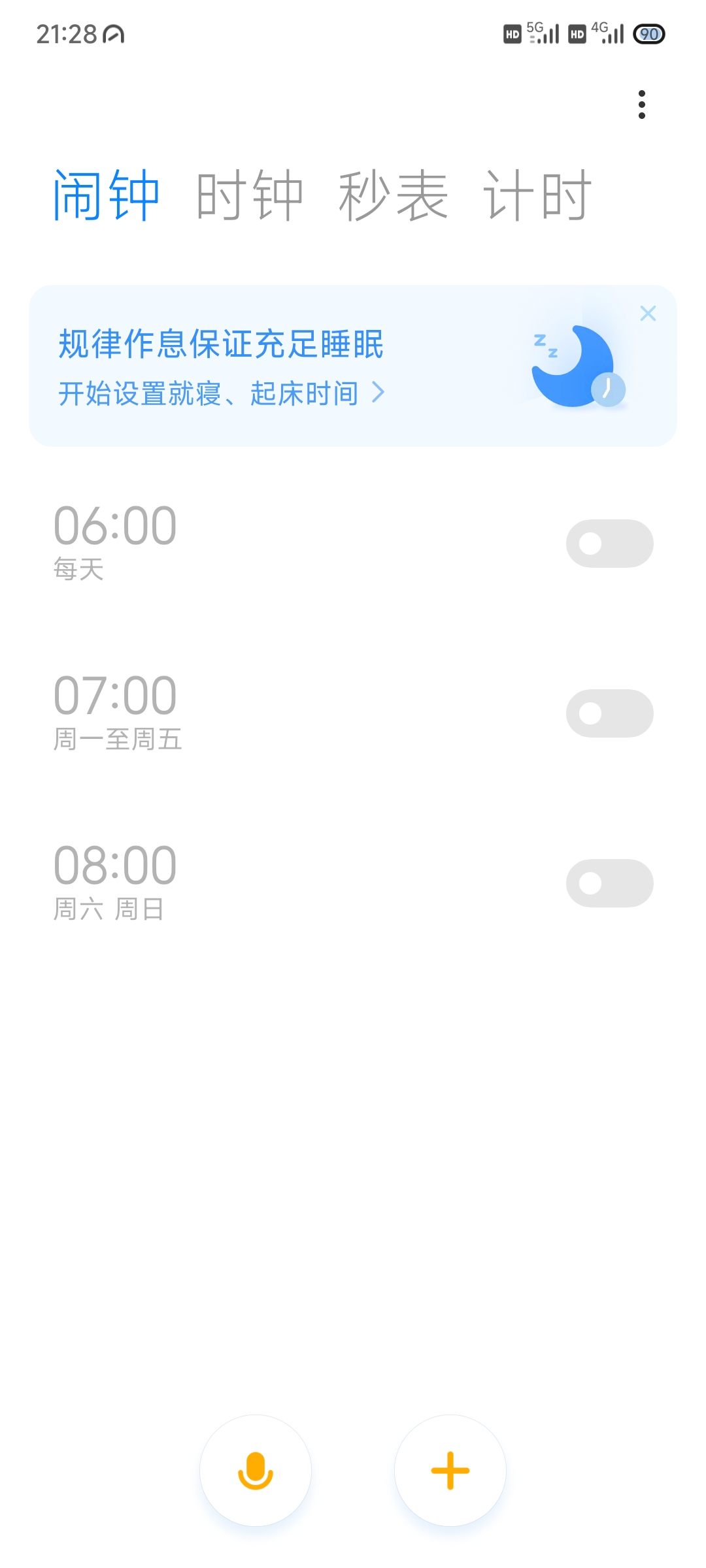Dismiss the sleep schedule banner
Screen dimensions: 706x1568
coord(648,314)
